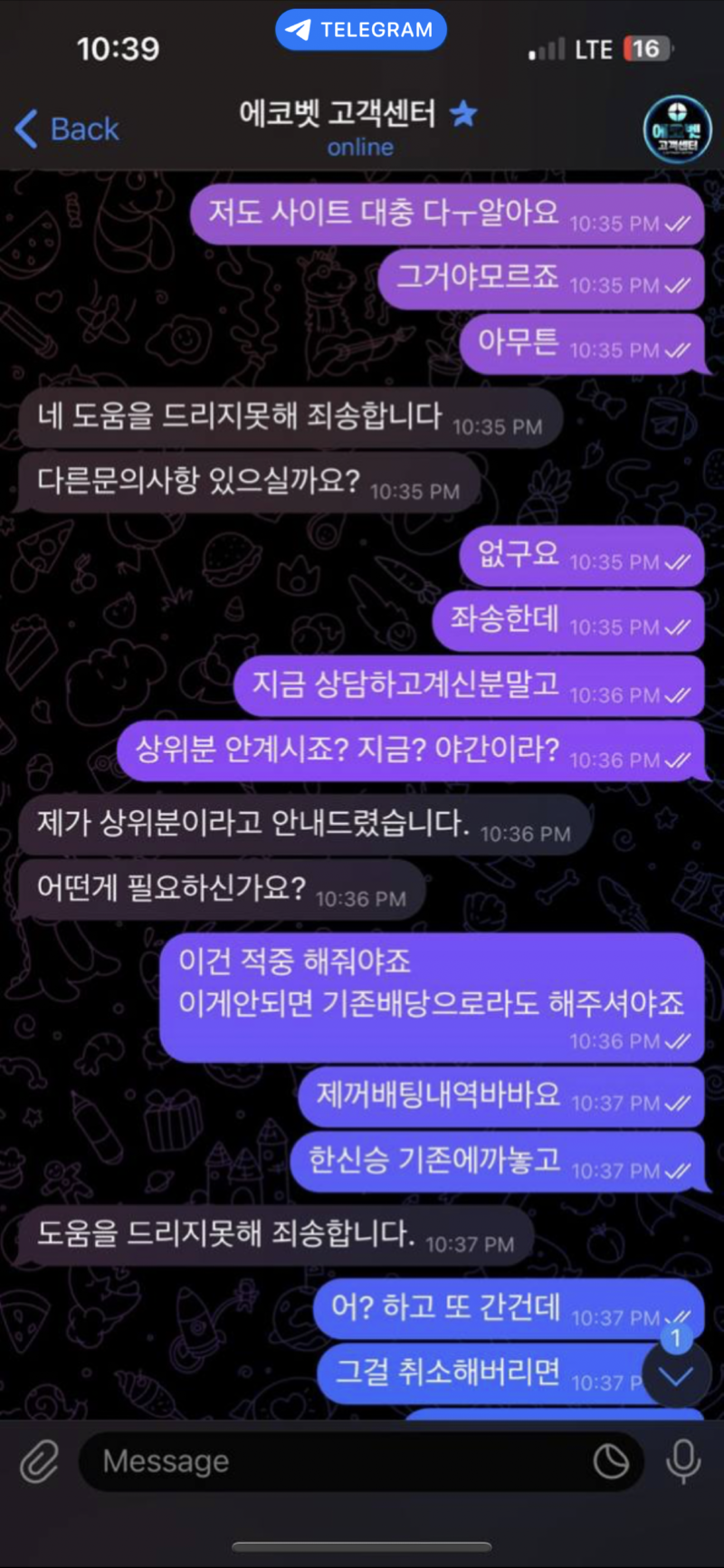
Task: Open the sticker panel icon
Action: [611, 1461]
